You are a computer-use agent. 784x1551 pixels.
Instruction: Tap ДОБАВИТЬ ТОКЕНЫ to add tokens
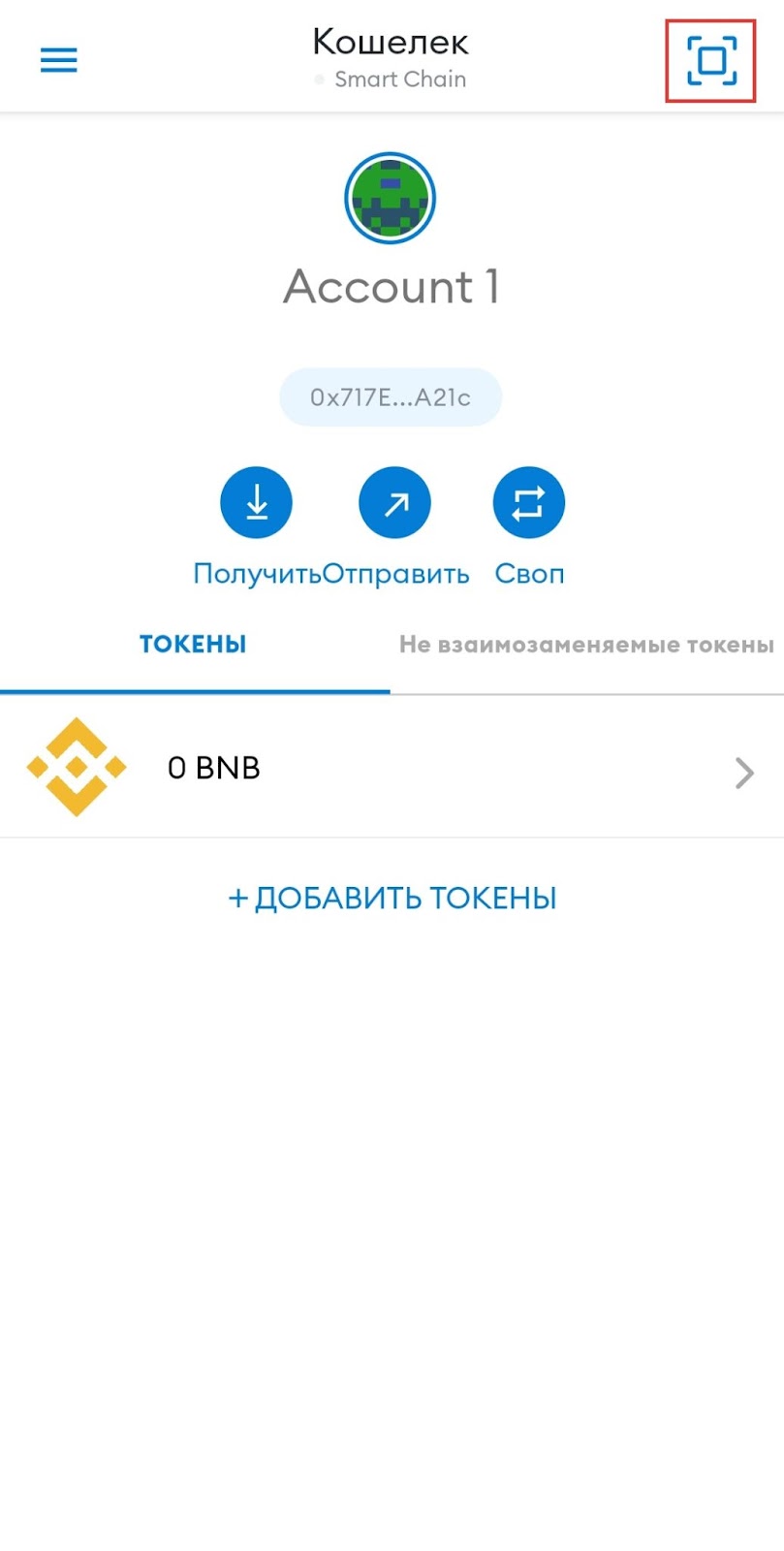click(392, 898)
